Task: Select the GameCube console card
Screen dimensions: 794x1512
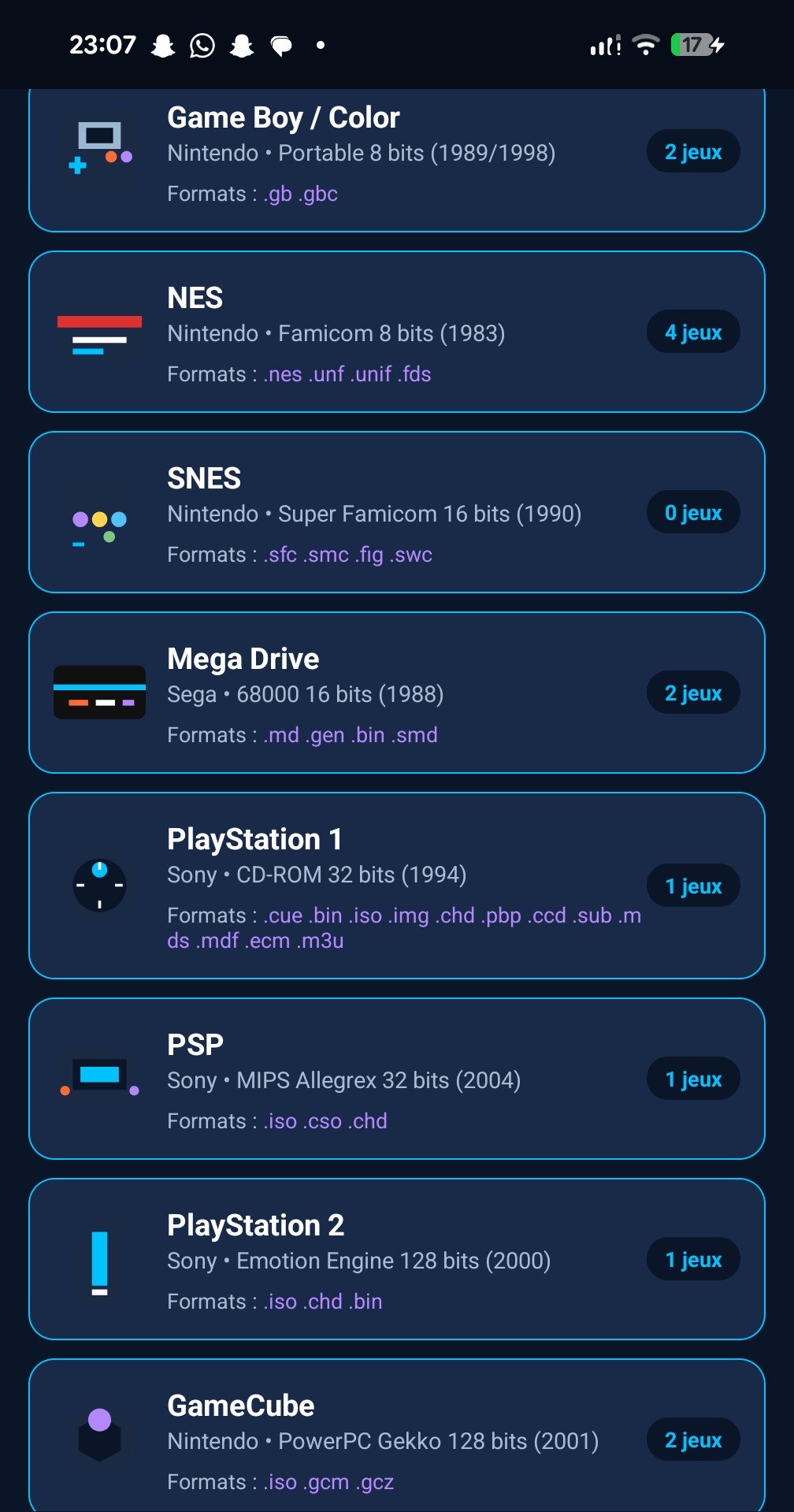Action: (397, 1436)
